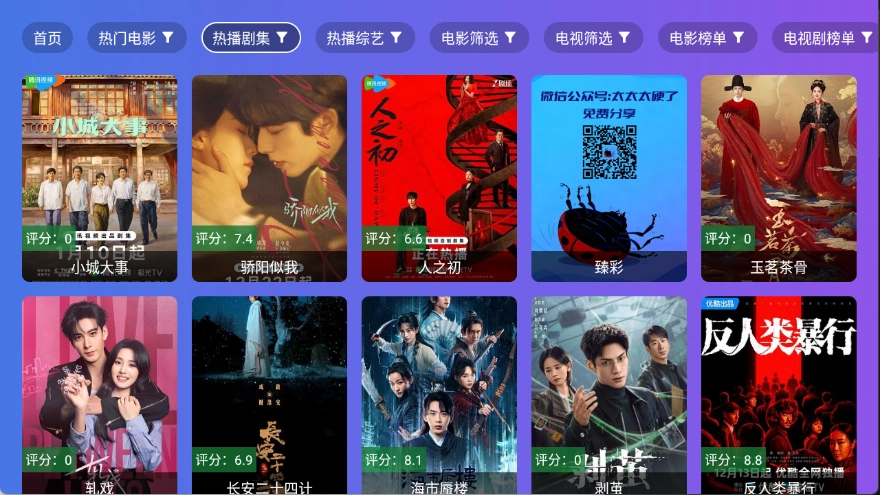Open the 轧戏 show card
This screenshot has width=880, height=495.
pyautogui.click(x=99, y=395)
